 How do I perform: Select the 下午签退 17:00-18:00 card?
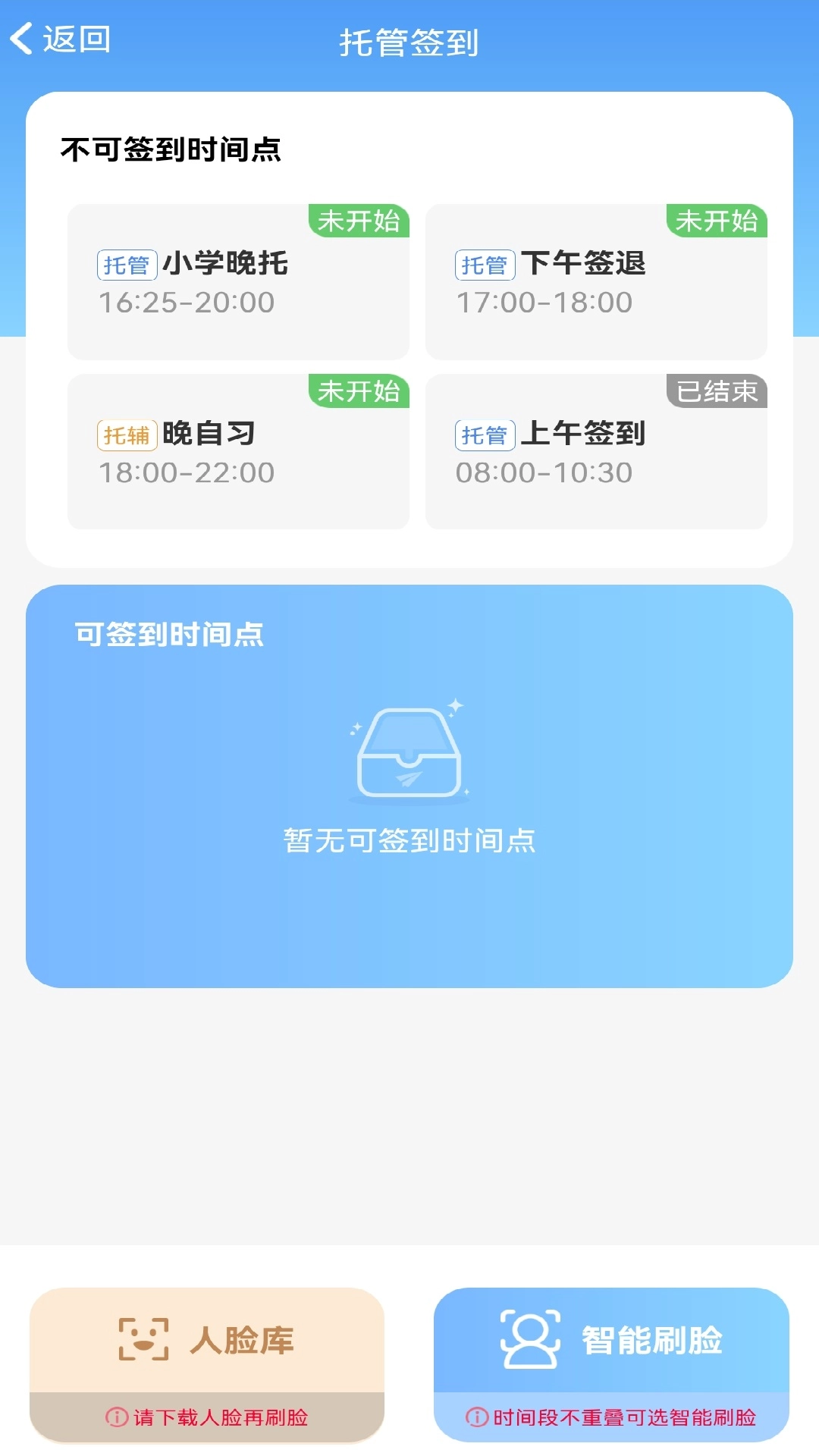pos(596,282)
